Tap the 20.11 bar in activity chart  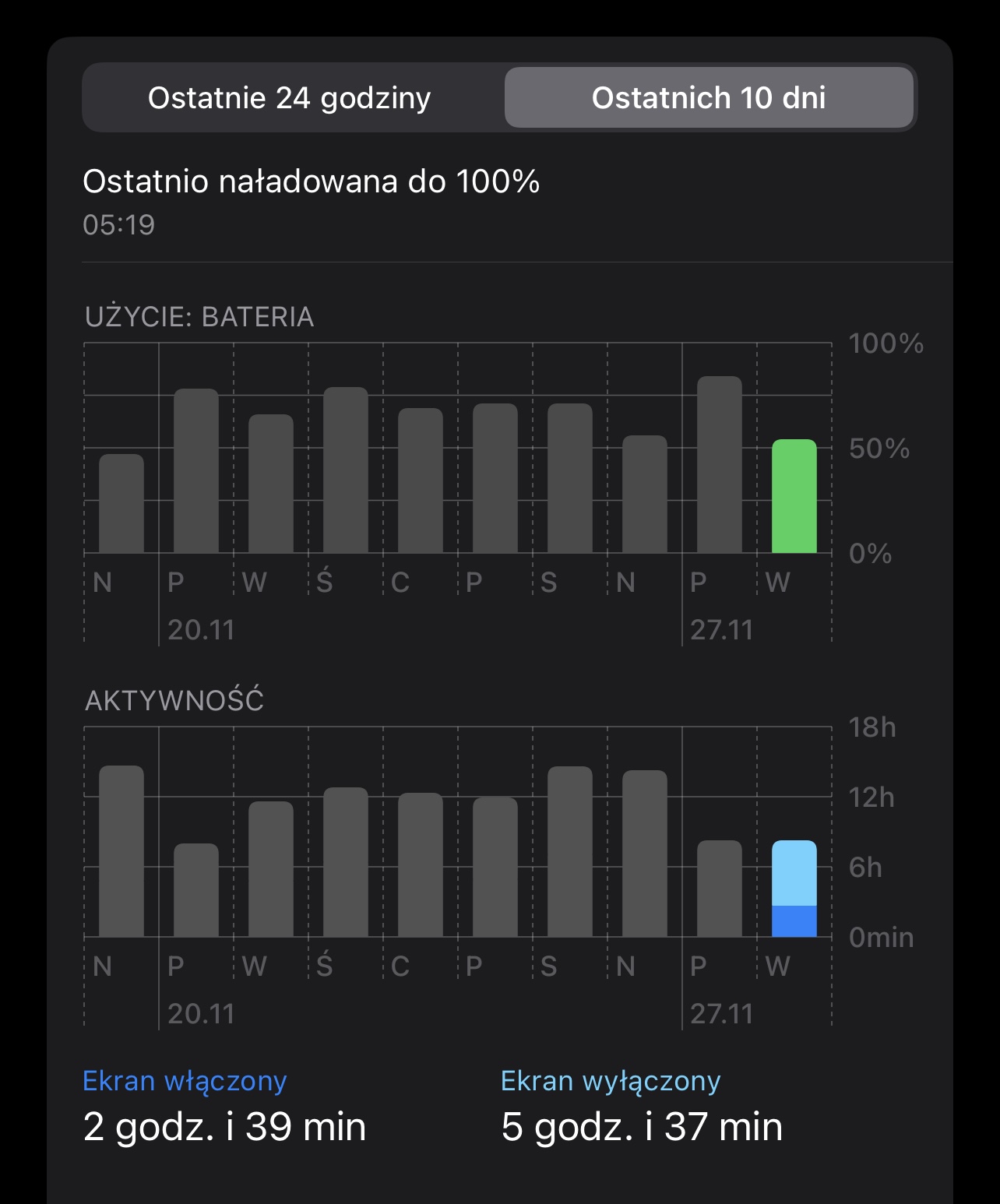click(196, 890)
